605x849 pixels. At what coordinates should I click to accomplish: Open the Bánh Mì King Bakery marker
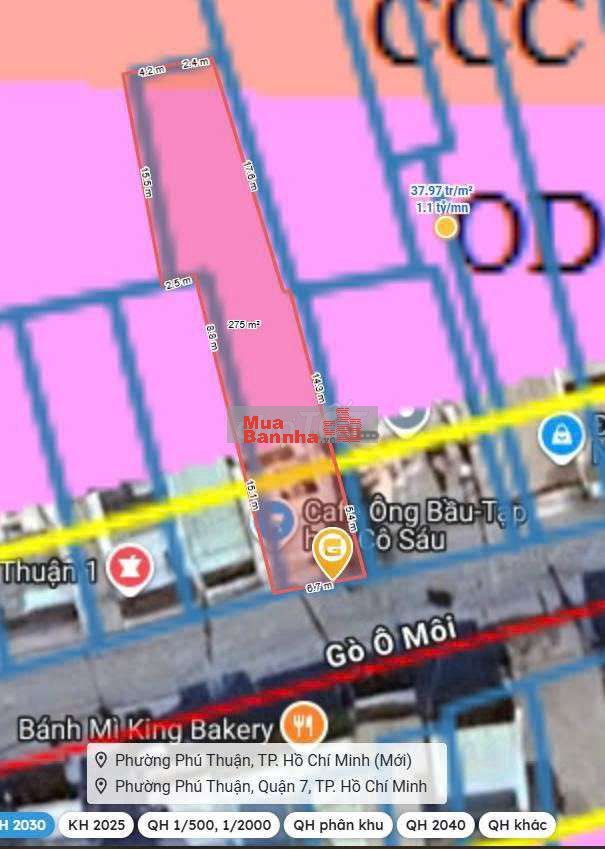(299, 724)
